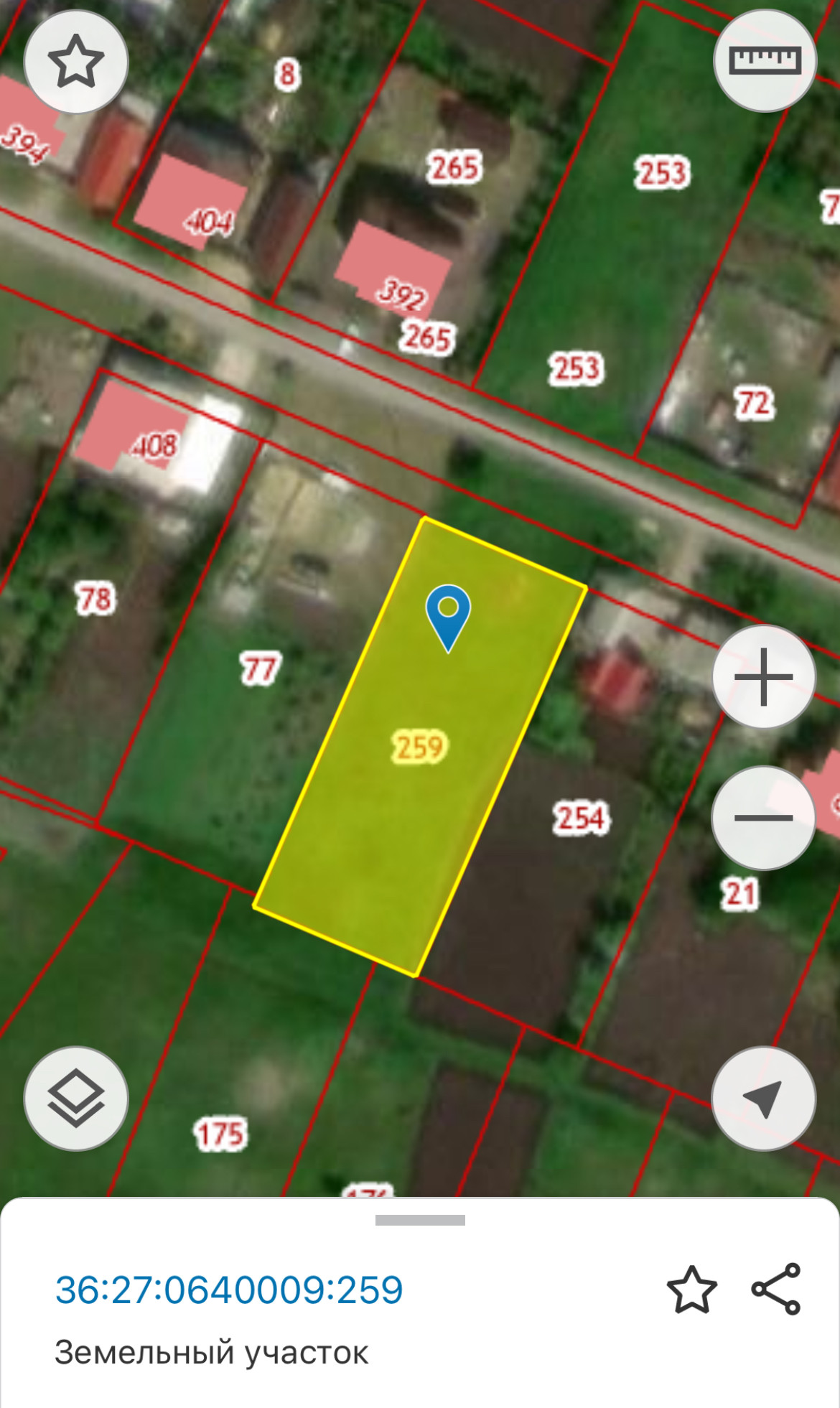Image resolution: width=840 pixels, height=1408 pixels.
Task: Share this land plot
Action: 776,1290
